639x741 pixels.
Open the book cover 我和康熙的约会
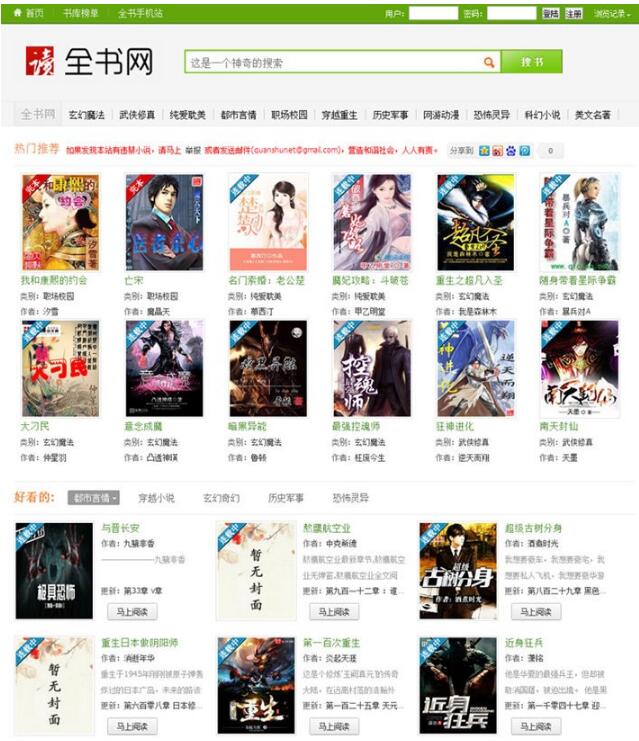coord(60,222)
